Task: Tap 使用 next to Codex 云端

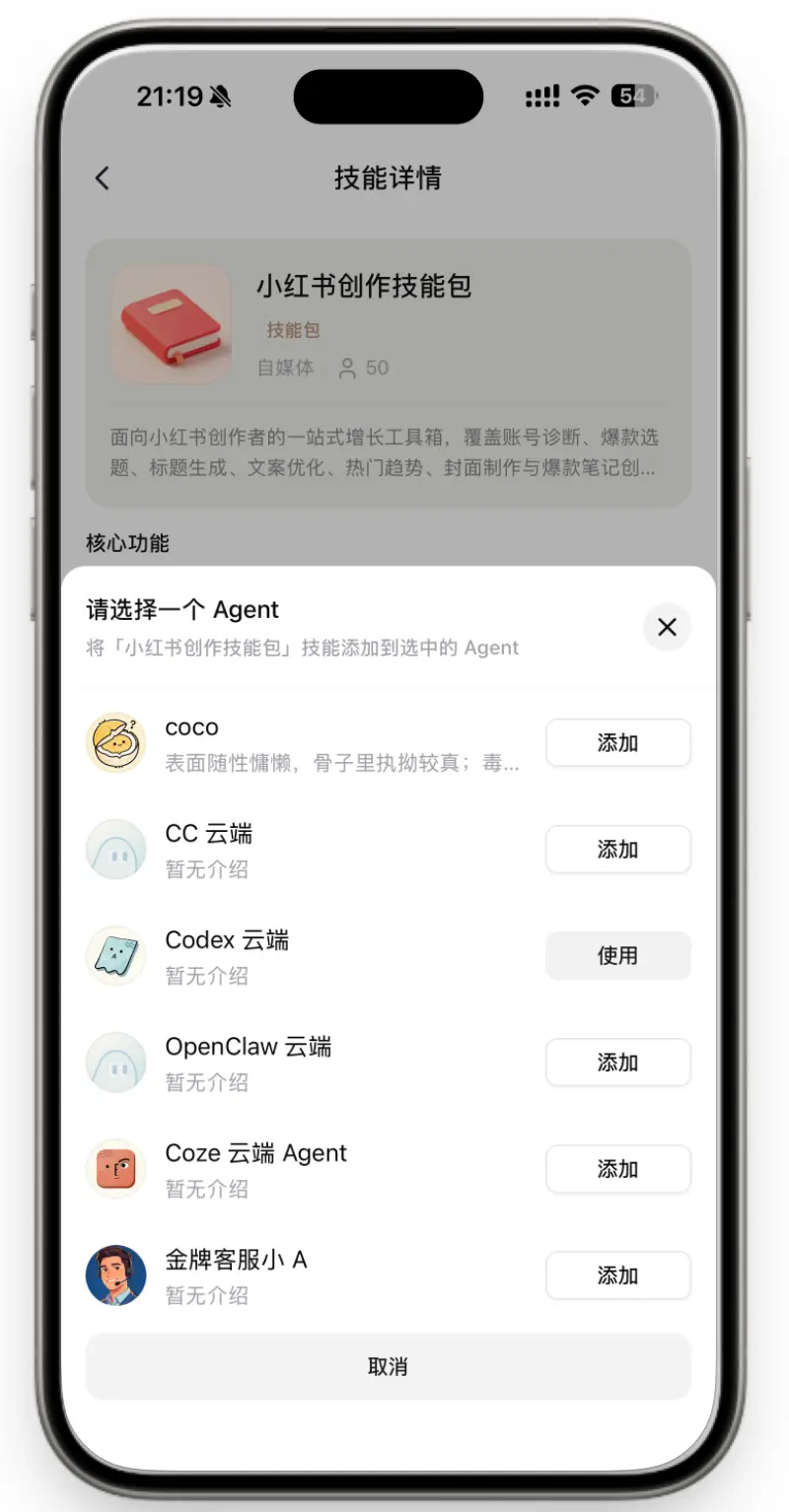Action: pyautogui.click(x=618, y=956)
